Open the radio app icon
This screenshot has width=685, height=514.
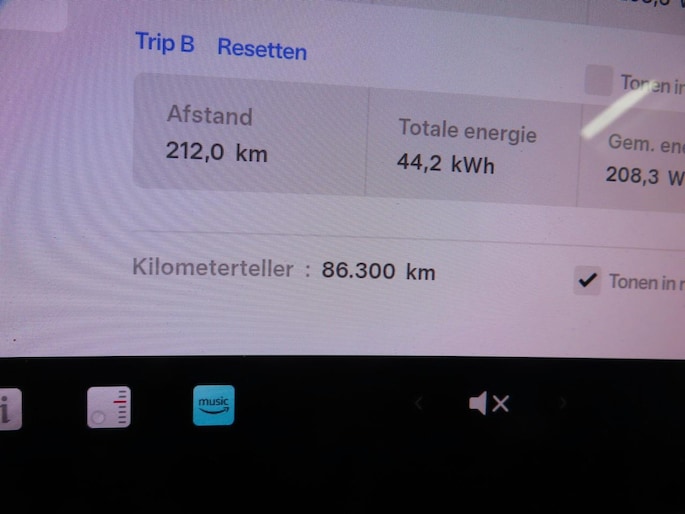(108, 407)
